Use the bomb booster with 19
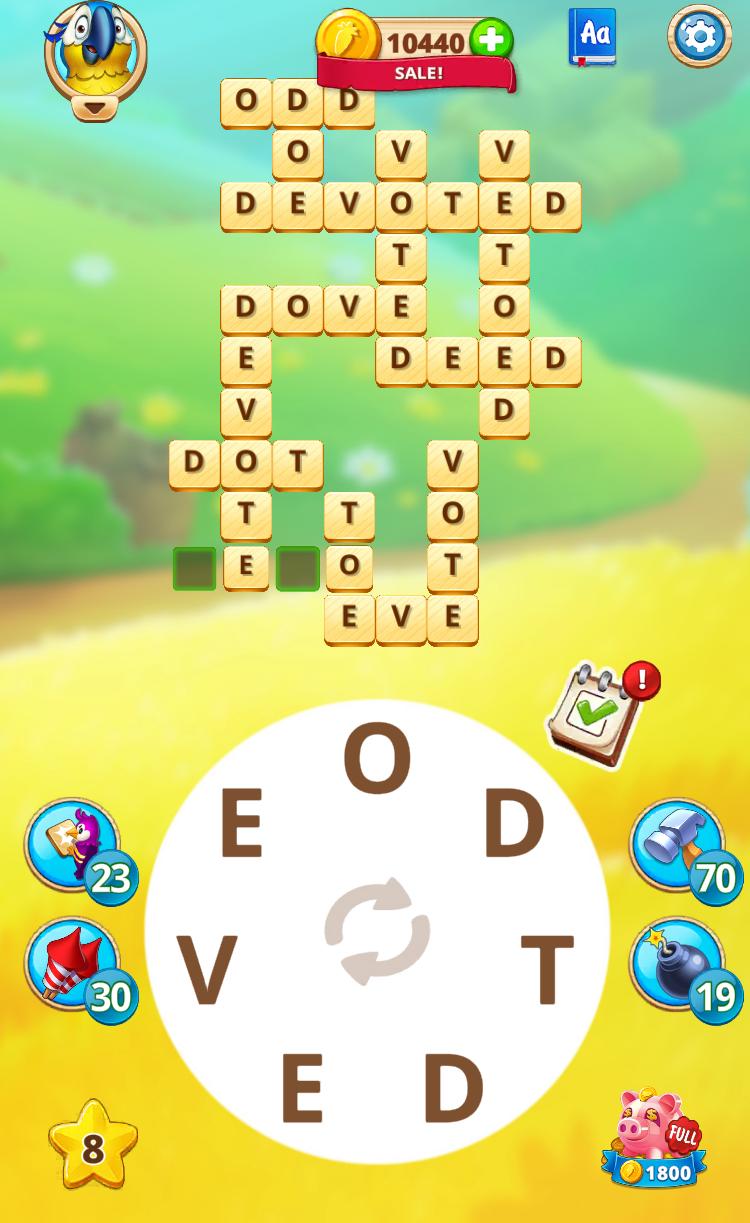Screen dimensions: 750x1223 pyautogui.click(x=676, y=965)
